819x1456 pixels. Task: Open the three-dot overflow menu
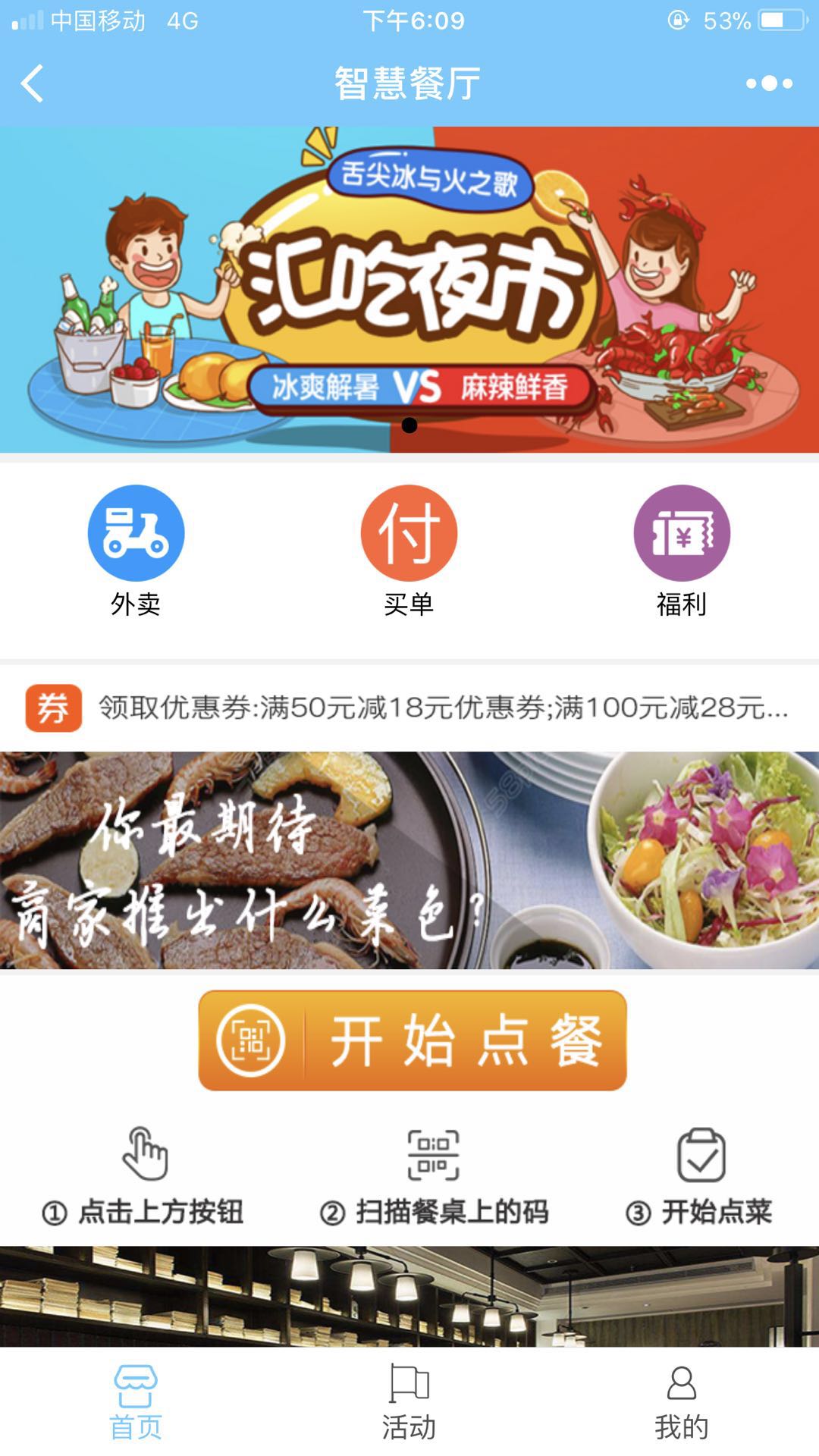[769, 83]
